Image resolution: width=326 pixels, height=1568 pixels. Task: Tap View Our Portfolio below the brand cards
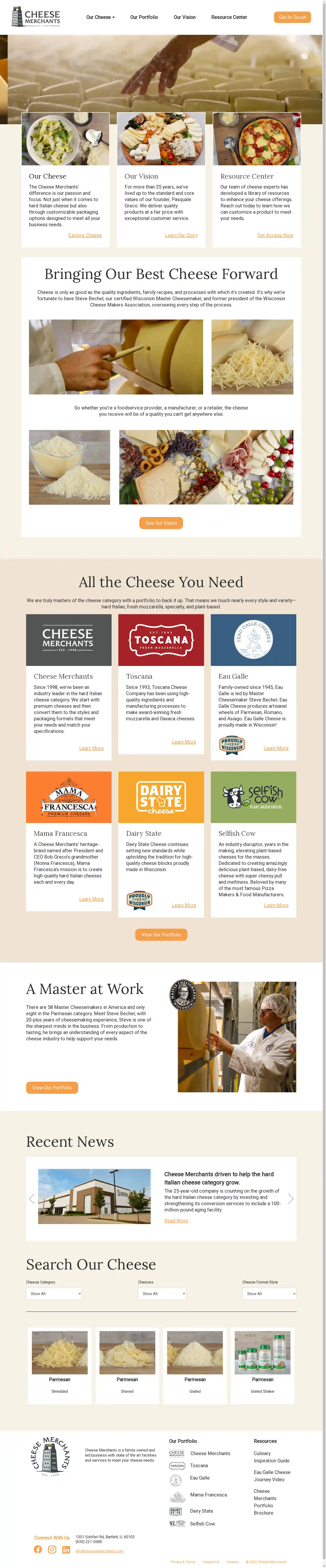(x=161, y=934)
